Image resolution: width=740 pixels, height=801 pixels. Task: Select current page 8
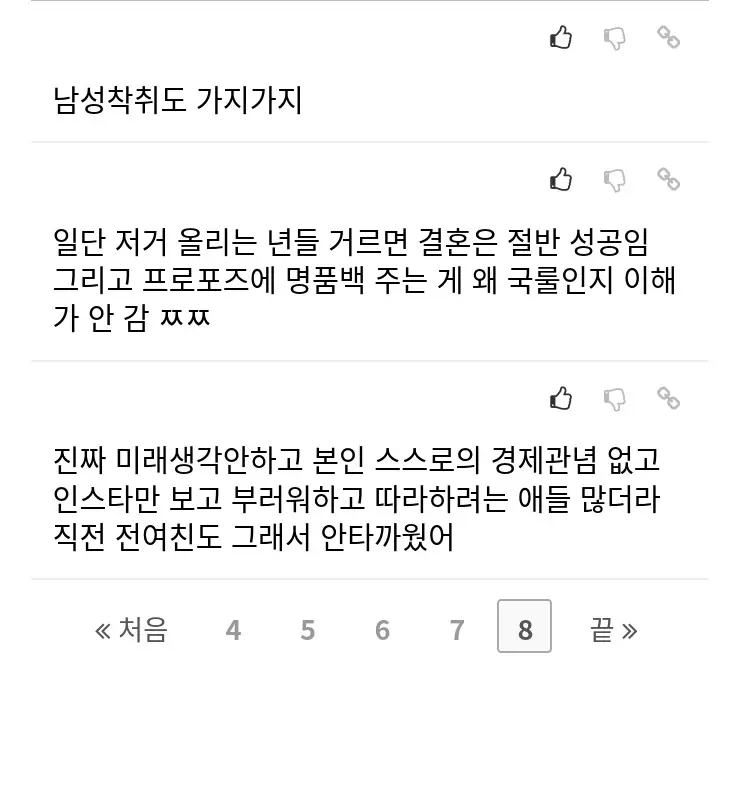click(x=524, y=627)
